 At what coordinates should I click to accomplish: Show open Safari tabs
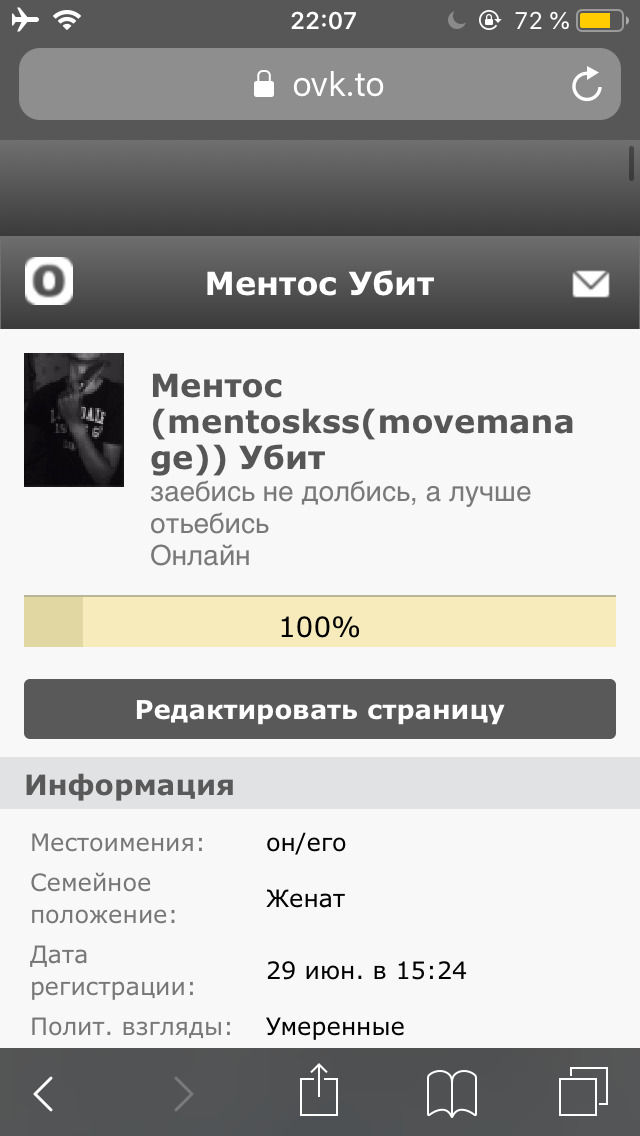coord(583,1092)
